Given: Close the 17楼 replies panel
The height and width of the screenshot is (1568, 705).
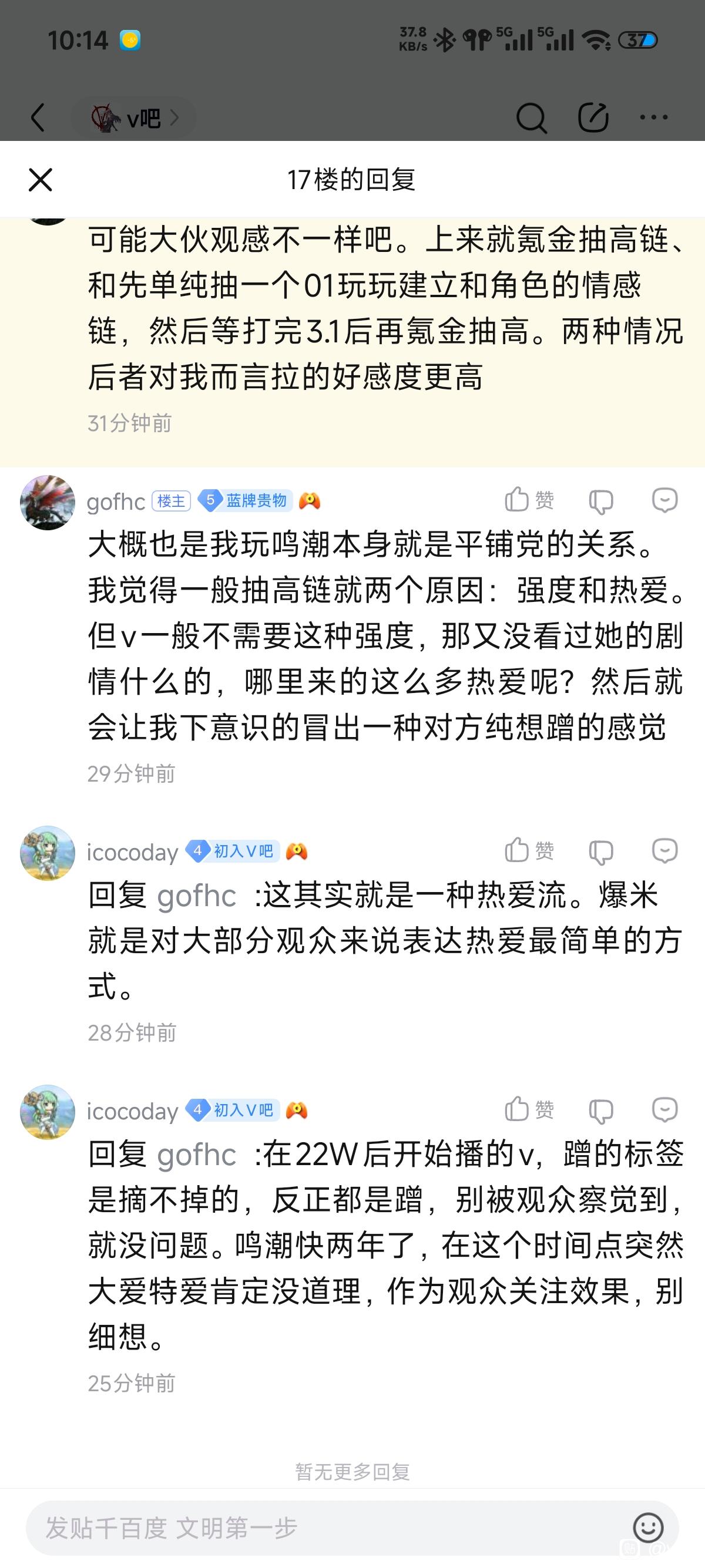Looking at the screenshot, I should coord(41,180).
